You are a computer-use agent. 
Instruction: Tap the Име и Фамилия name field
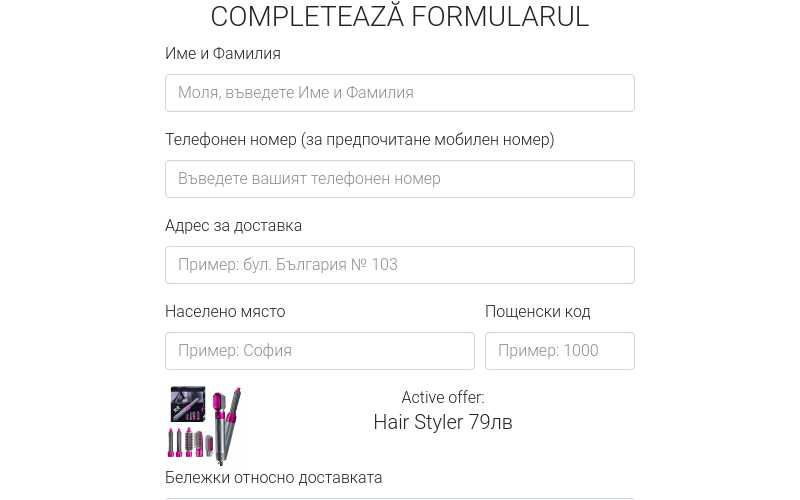(399, 93)
